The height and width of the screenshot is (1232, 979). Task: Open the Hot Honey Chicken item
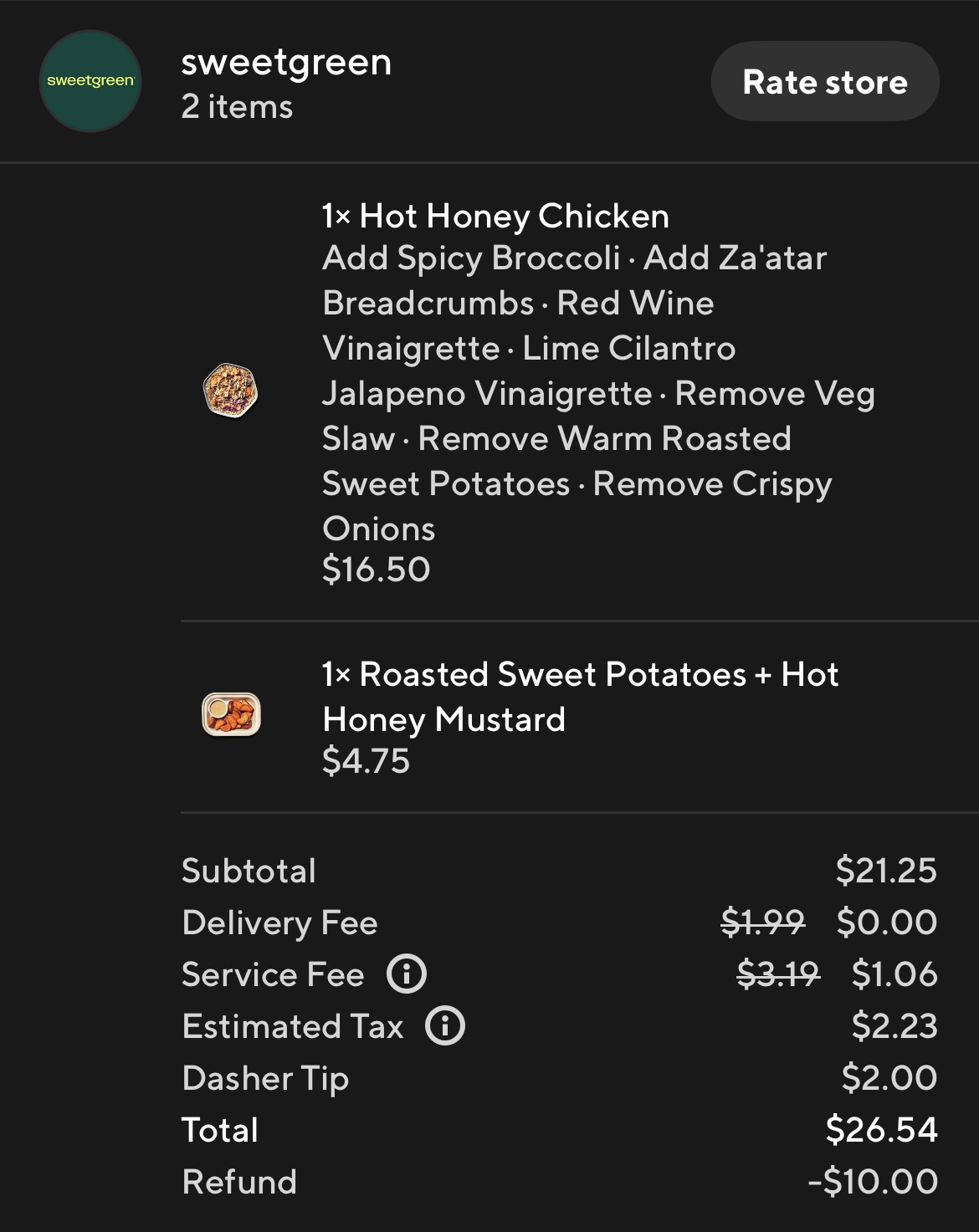[x=495, y=217]
